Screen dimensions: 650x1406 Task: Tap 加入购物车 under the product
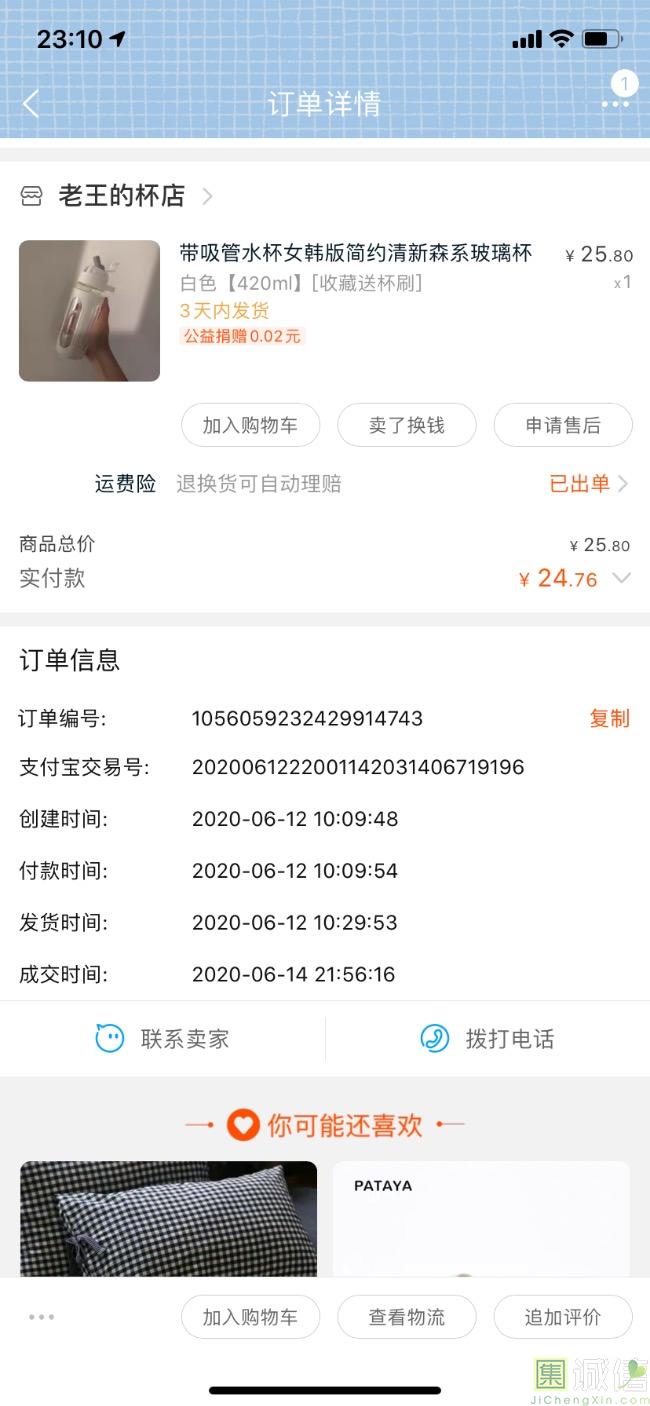[x=250, y=425]
